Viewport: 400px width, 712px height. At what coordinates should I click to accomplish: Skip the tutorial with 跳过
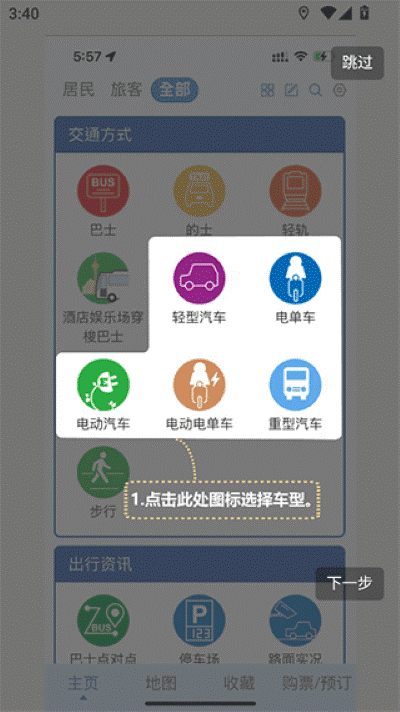(357, 63)
